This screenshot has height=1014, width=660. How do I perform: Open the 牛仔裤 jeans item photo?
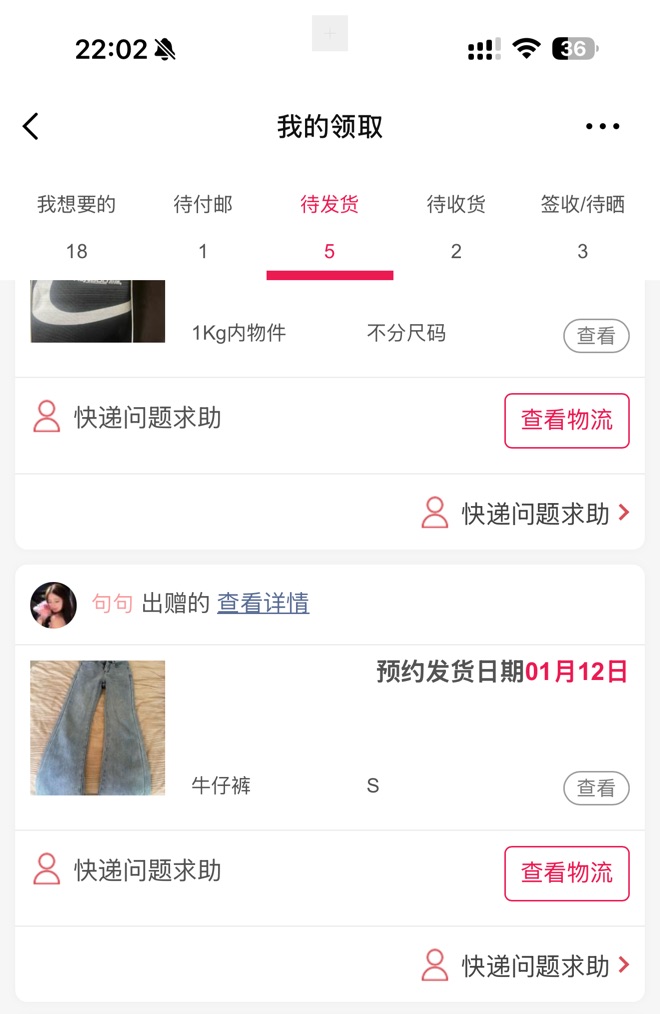pos(98,727)
